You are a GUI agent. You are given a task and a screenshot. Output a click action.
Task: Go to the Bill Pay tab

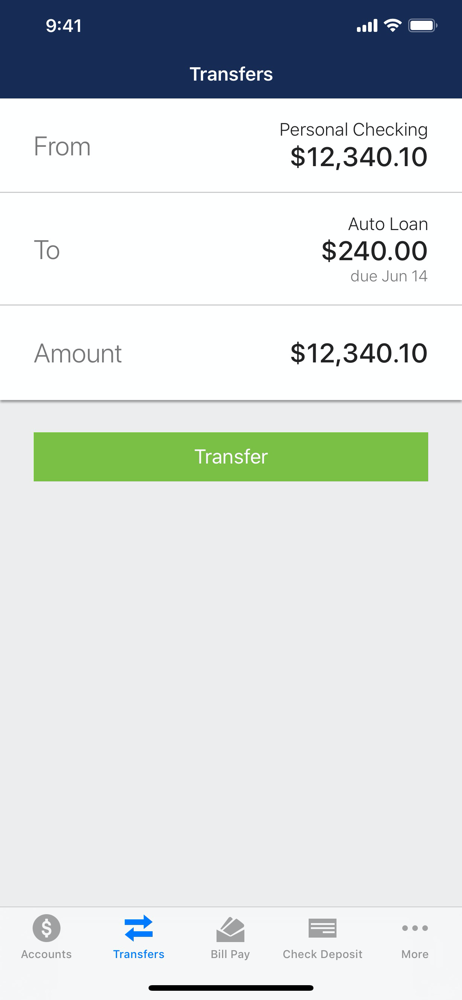point(230,936)
